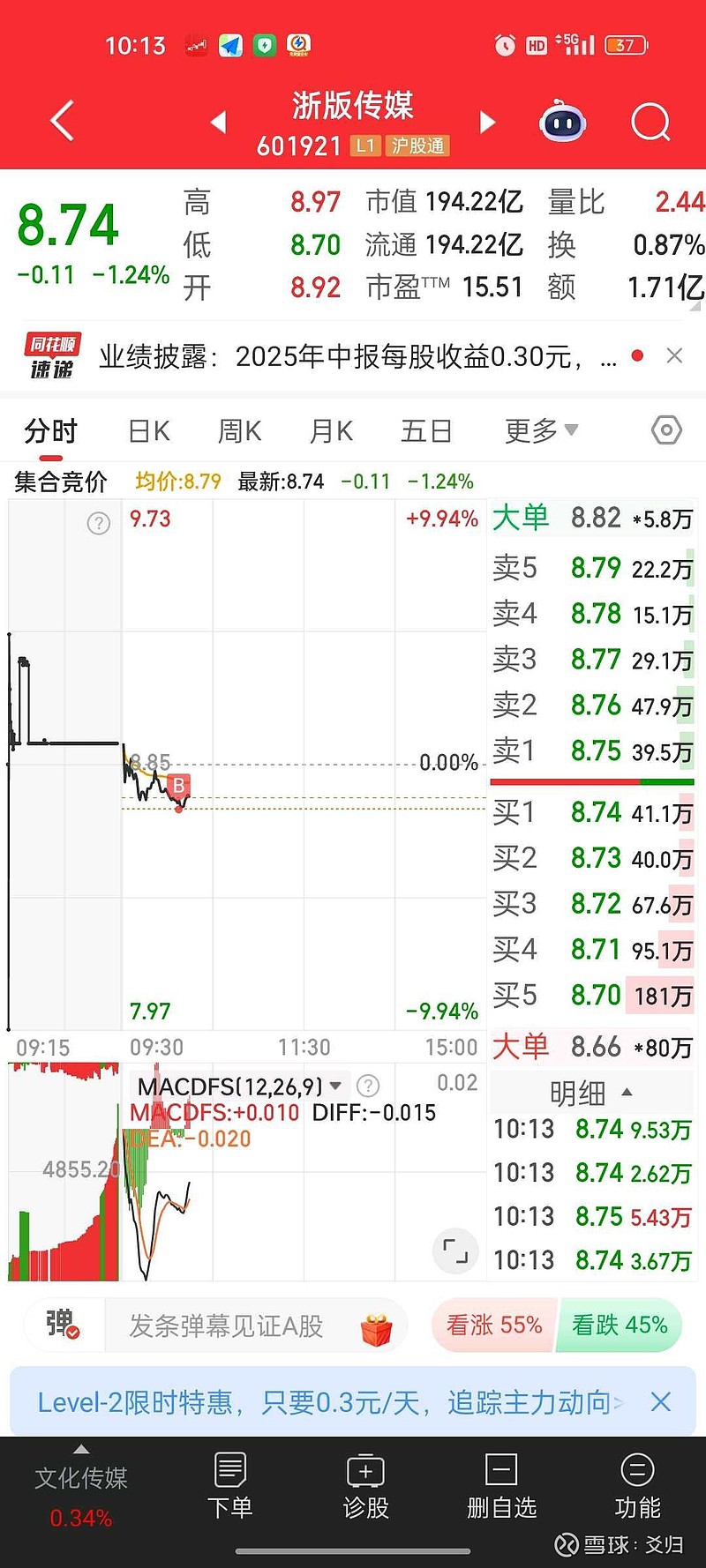Expand the 更多 chart period dropdown

(x=541, y=431)
